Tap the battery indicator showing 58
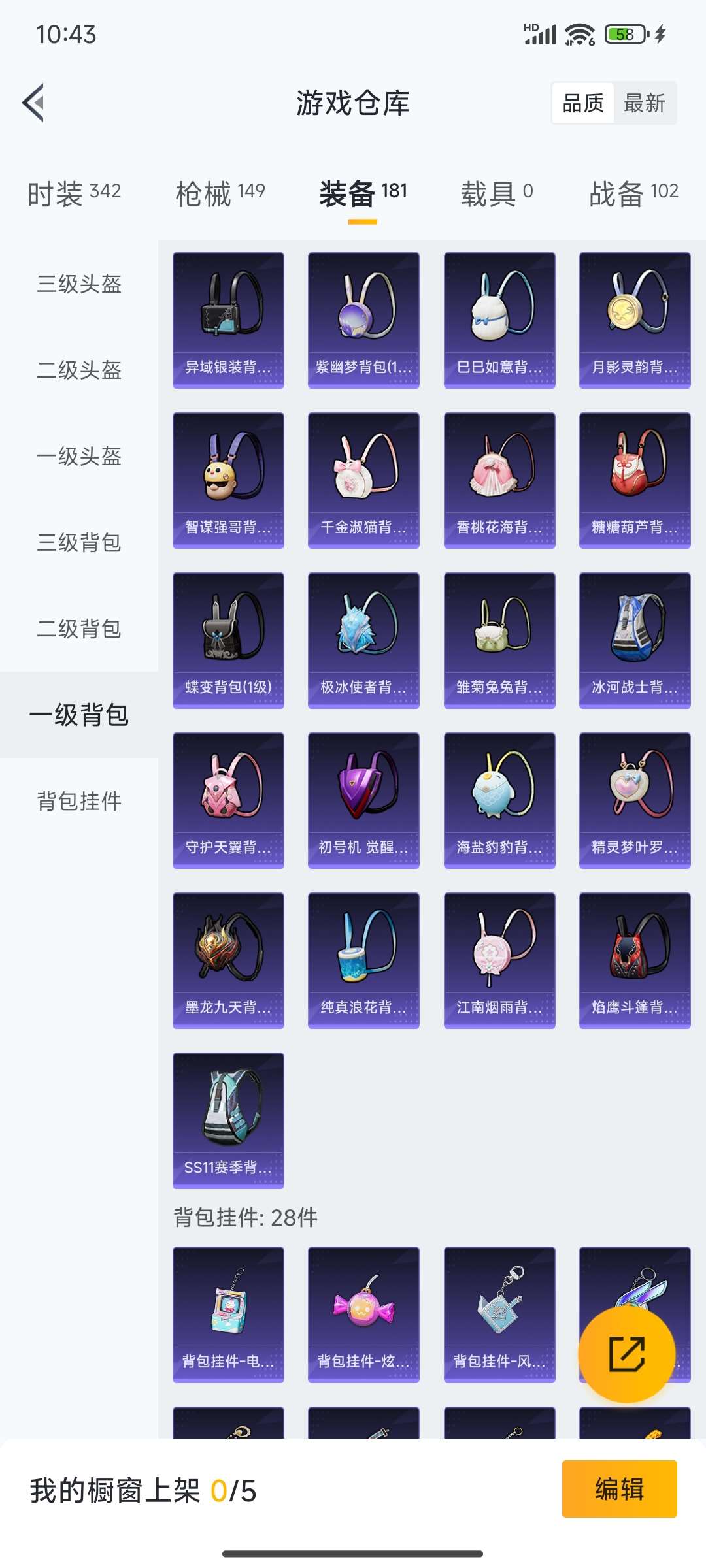The height and width of the screenshot is (1568, 706). [x=624, y=35]
